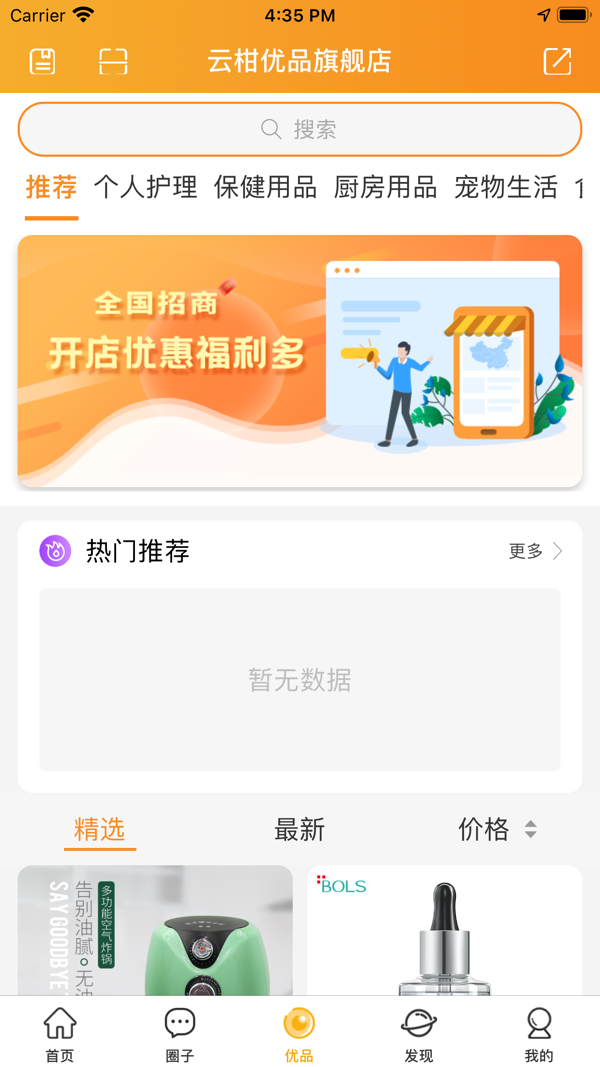
Task: Open the orders list icon in header
Action: (x=42, y=61)
